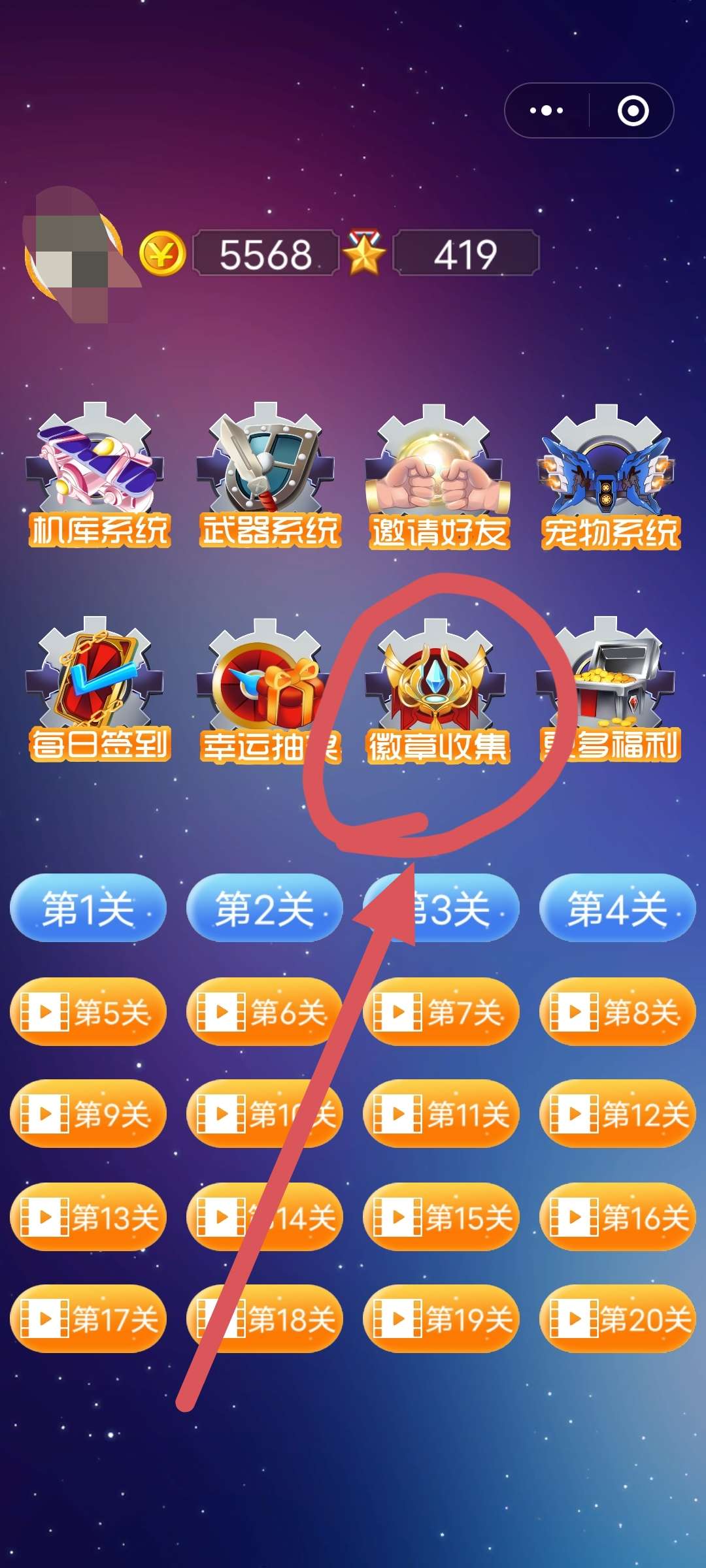Open 宠物系统 pet system
Screen dimensions: 706x1568
click(x=609, y=477)
